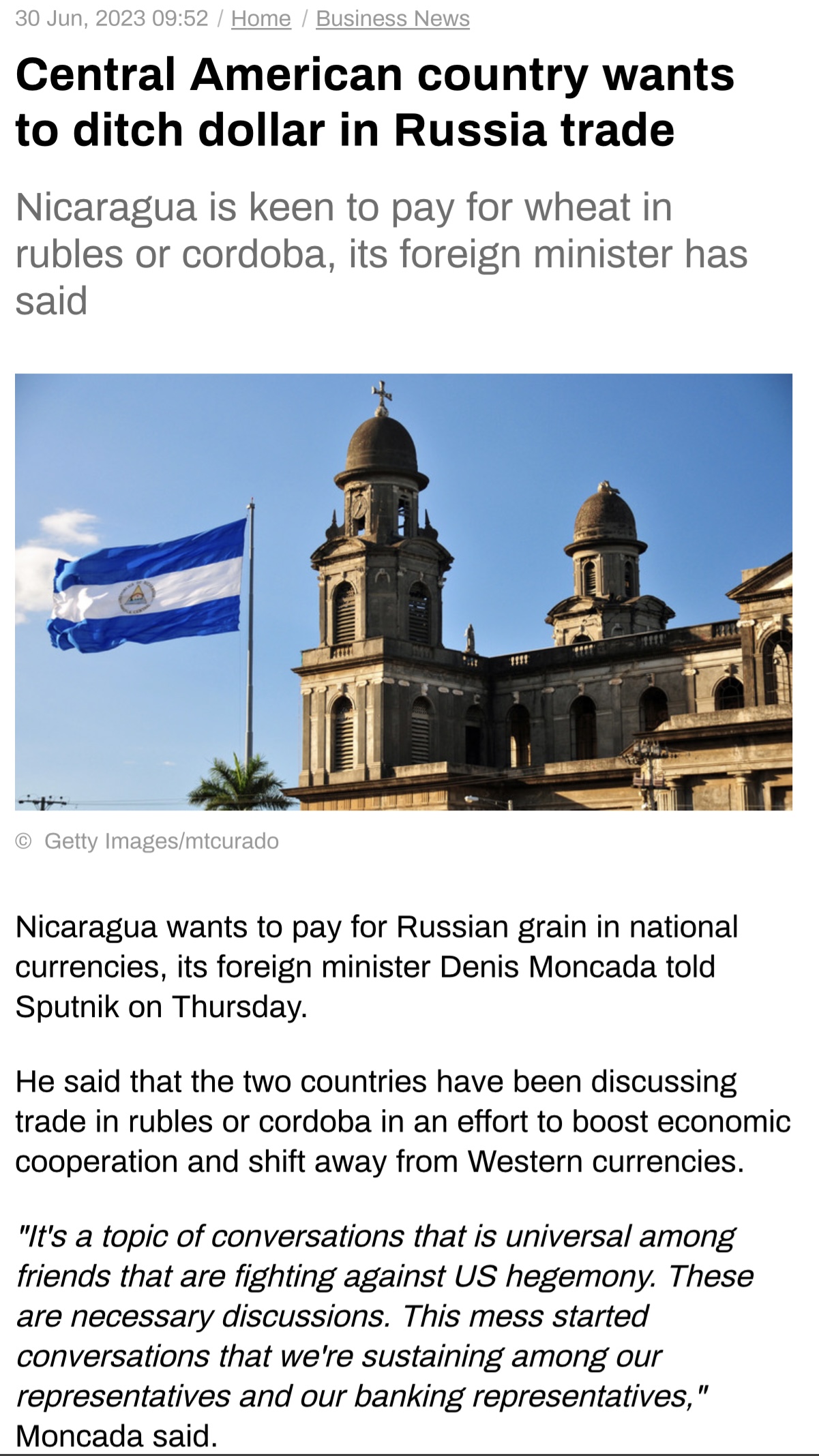Open the Home breadcrumb link
This screenshot has width=819, height=1456.
coord(261,18)
